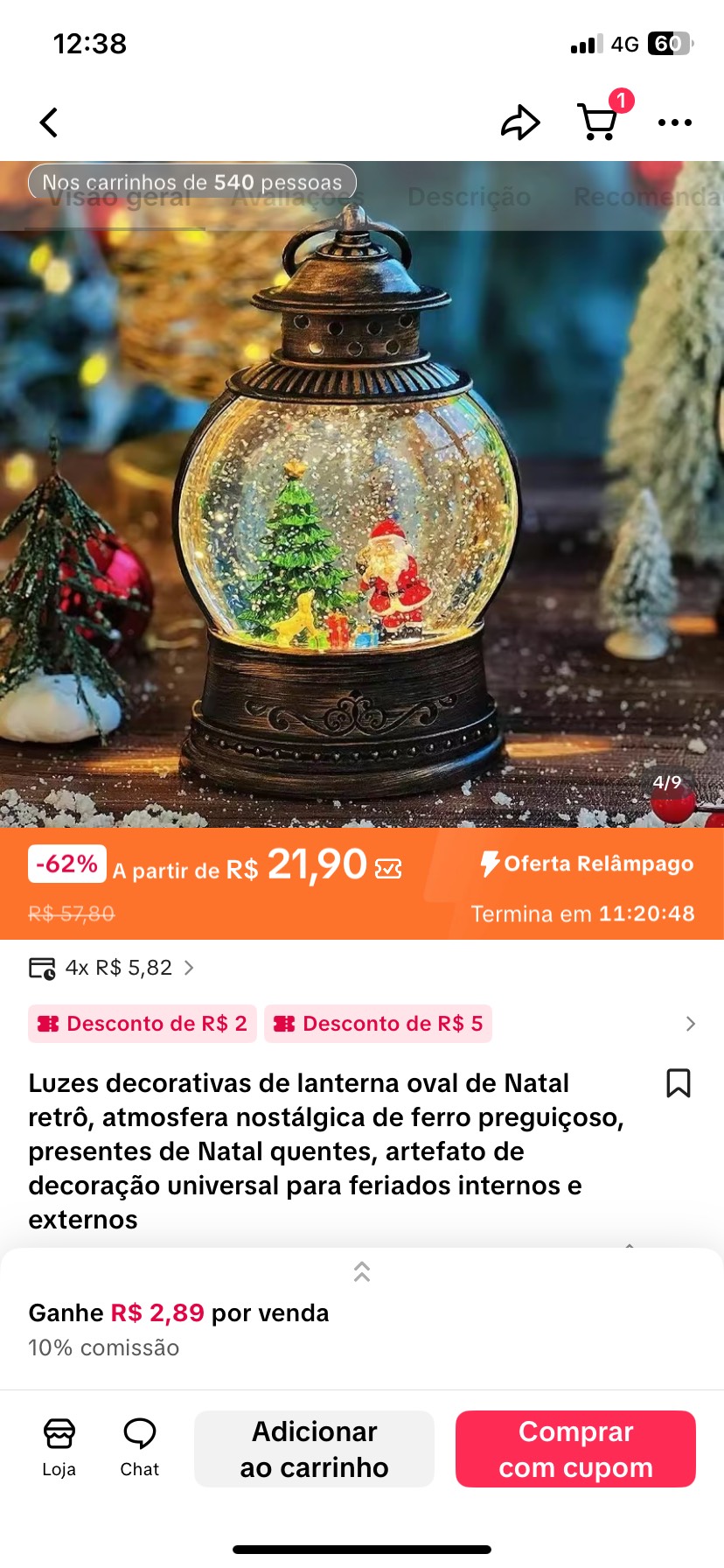Tap Comprar com cupom

tap(575, 1449)
